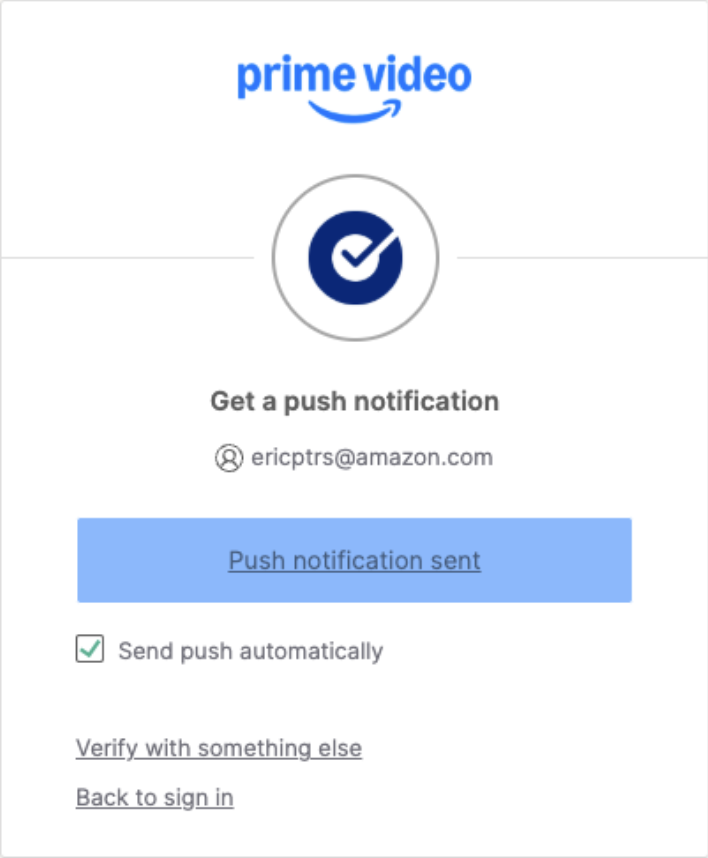The height and width of the screenshot is (858, 708).
Task: Tap the Push notification sent button
Action: [354, 560]
